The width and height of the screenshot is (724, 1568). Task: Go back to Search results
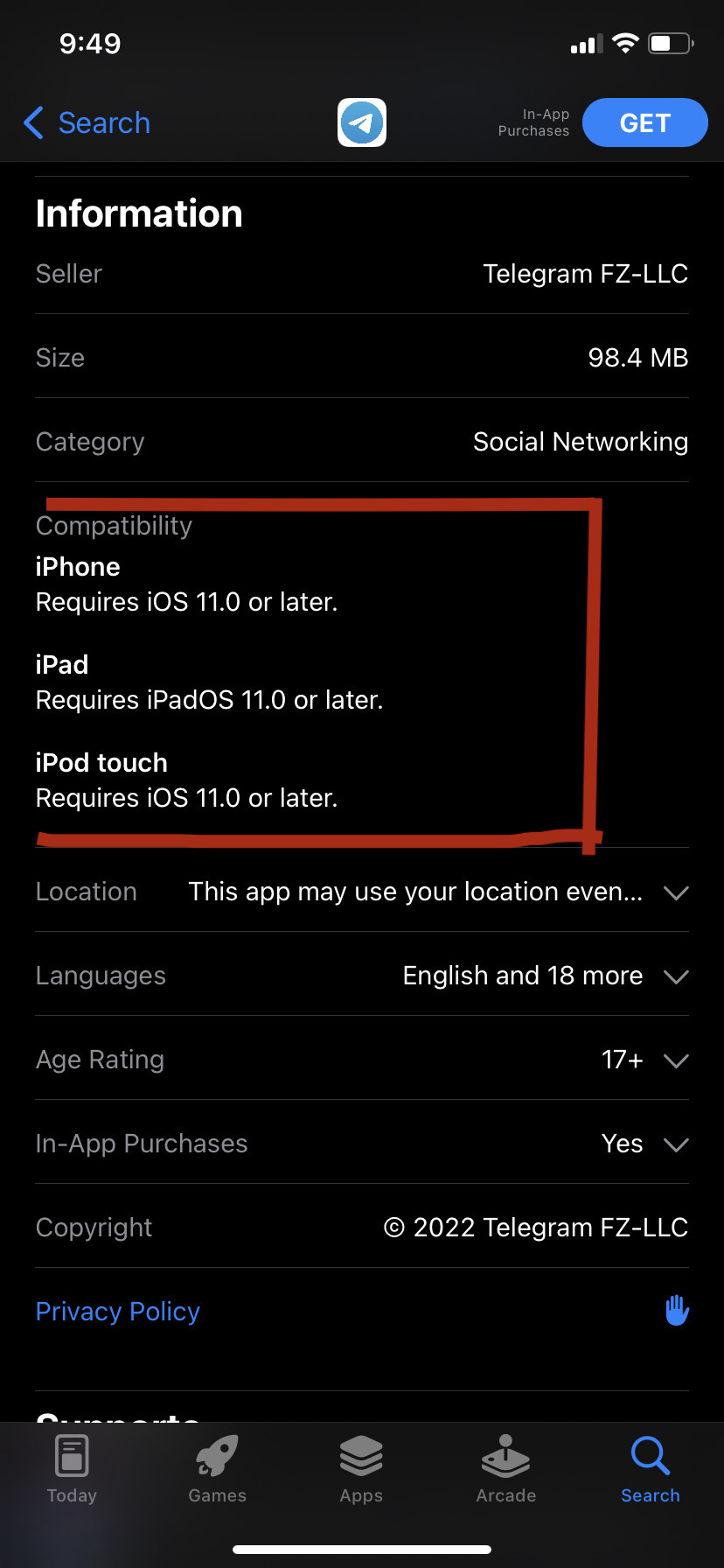pos(87,122)
